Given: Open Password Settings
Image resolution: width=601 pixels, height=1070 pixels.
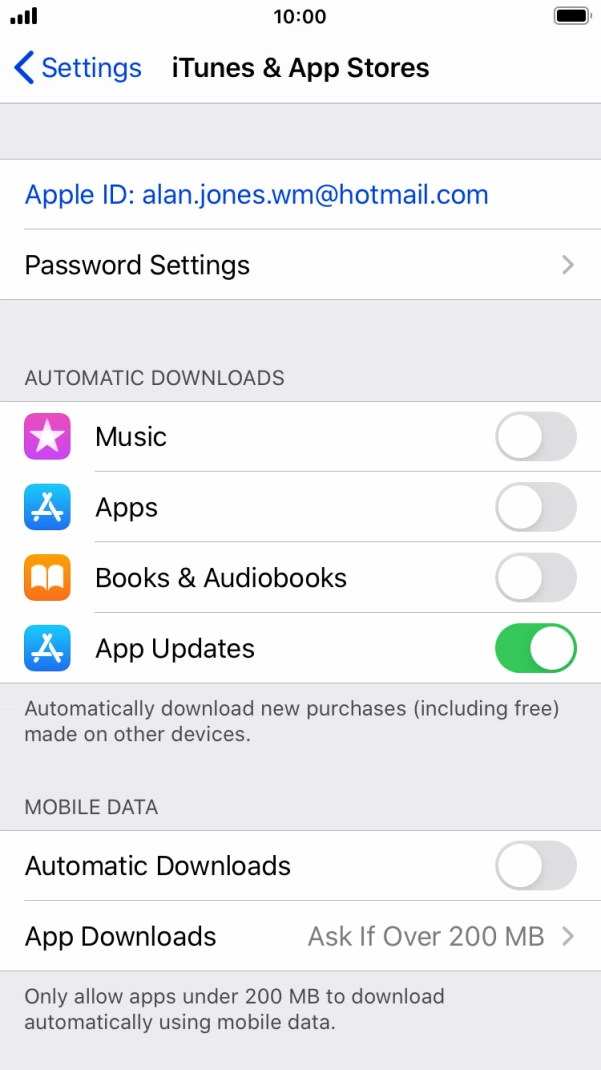Looking at the screenshot, I should (300, 265).
